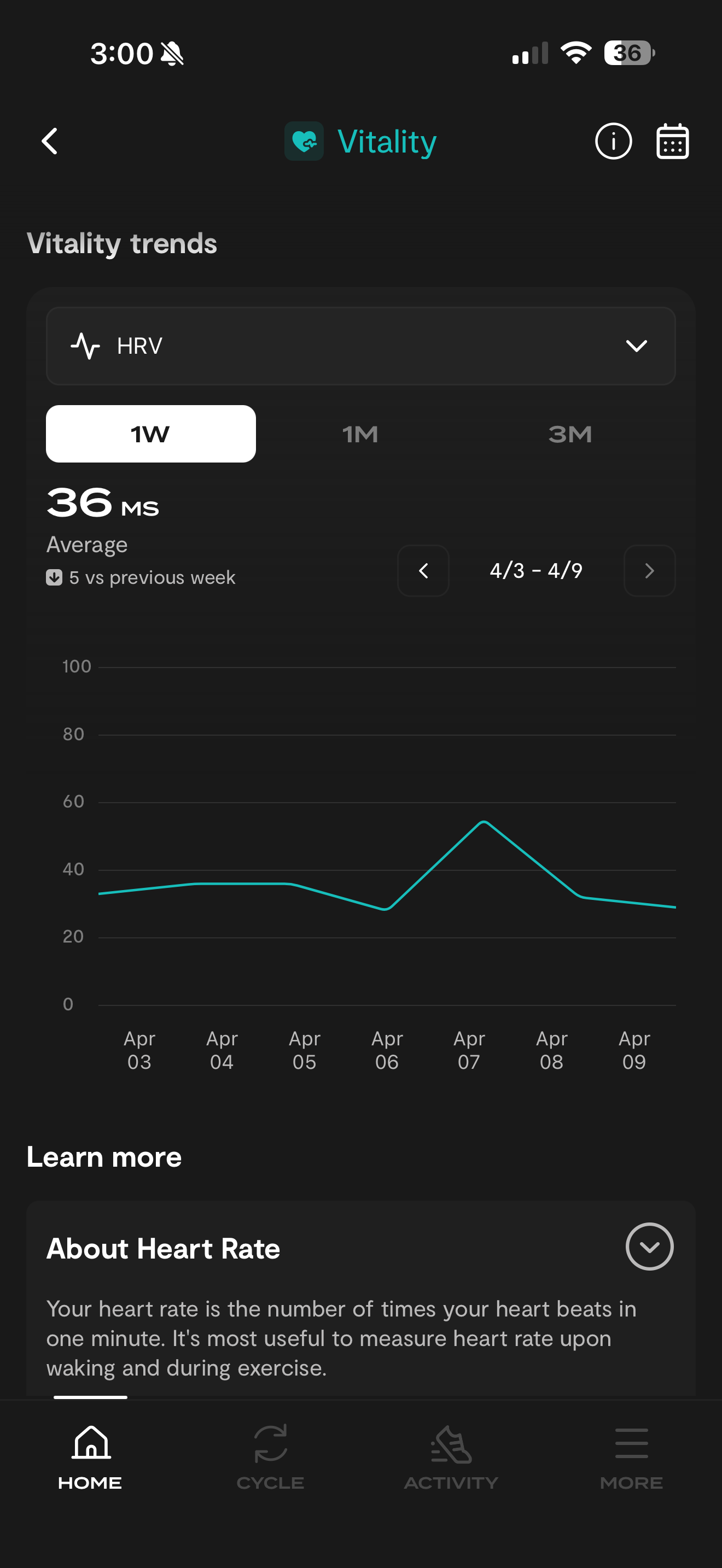722x1568 pixels.
Task: Open the Home tab
Action: click(x=90, y=1456)
